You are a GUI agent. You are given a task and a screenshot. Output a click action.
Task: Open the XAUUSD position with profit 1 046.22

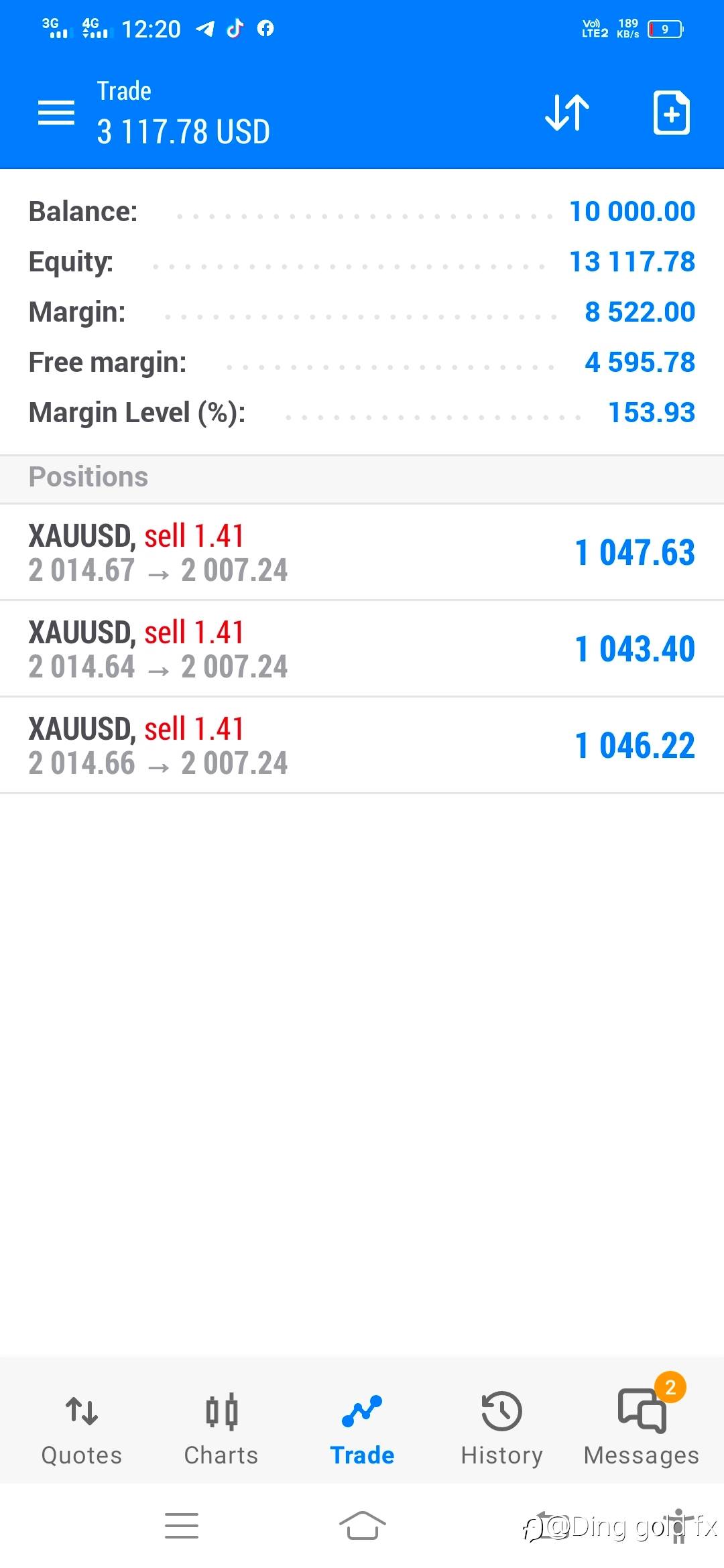[x=362, y=745]
